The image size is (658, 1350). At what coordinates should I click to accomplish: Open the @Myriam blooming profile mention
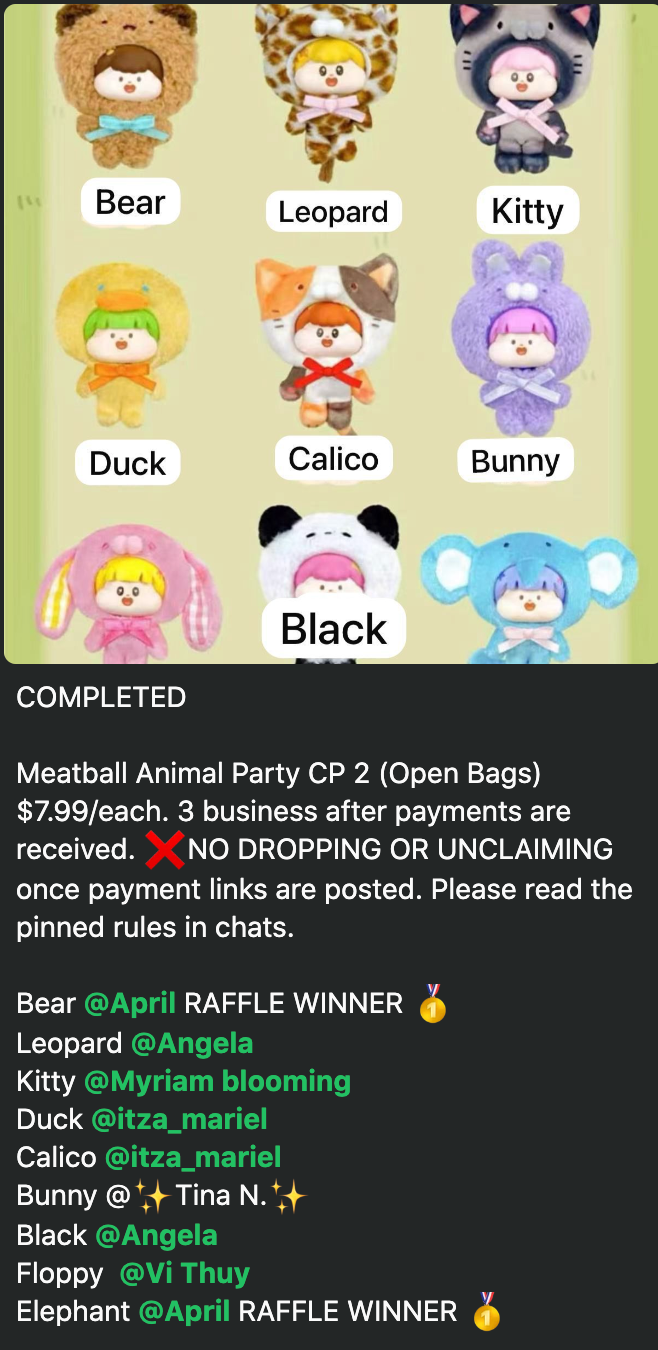[217, 1081]
